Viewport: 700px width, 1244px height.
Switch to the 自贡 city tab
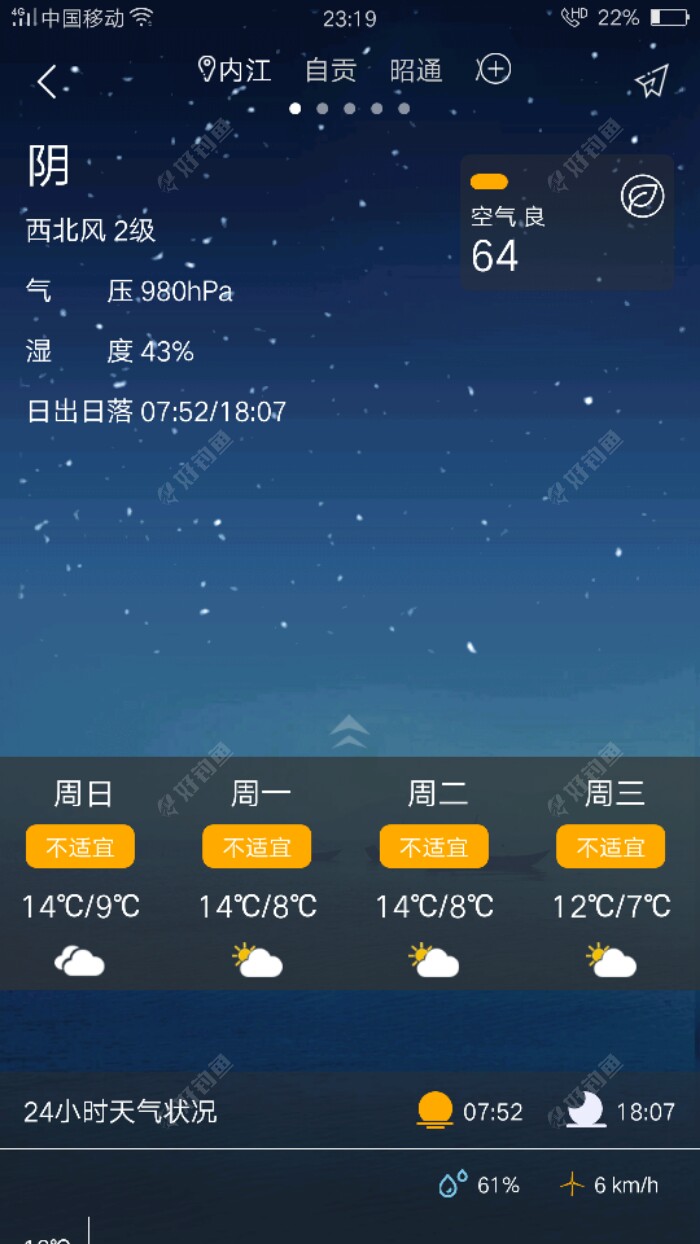(330, 70)
